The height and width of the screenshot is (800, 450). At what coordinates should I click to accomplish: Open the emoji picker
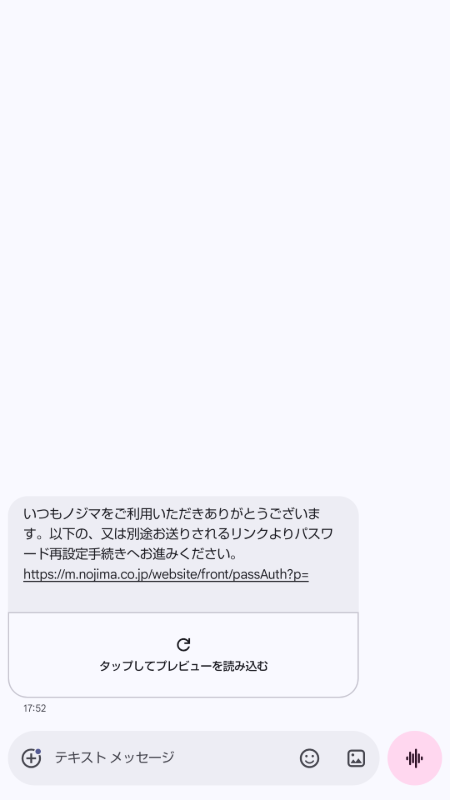pyautogui.click(x=310, y=758)
